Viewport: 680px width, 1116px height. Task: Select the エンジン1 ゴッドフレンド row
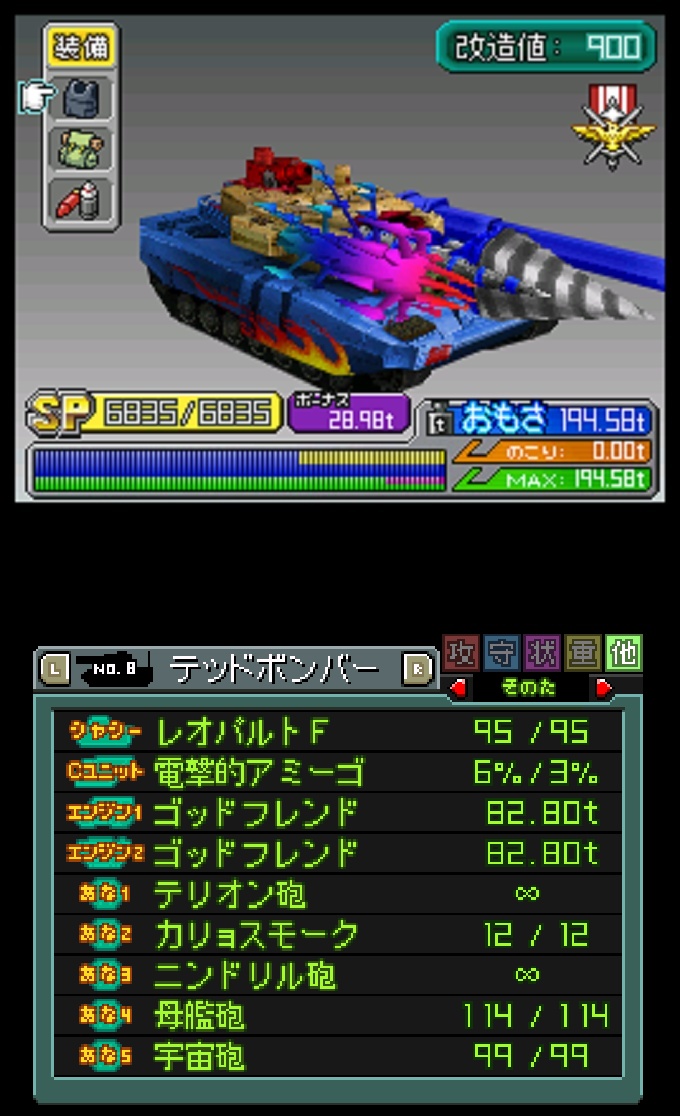(x=338, y=812)
